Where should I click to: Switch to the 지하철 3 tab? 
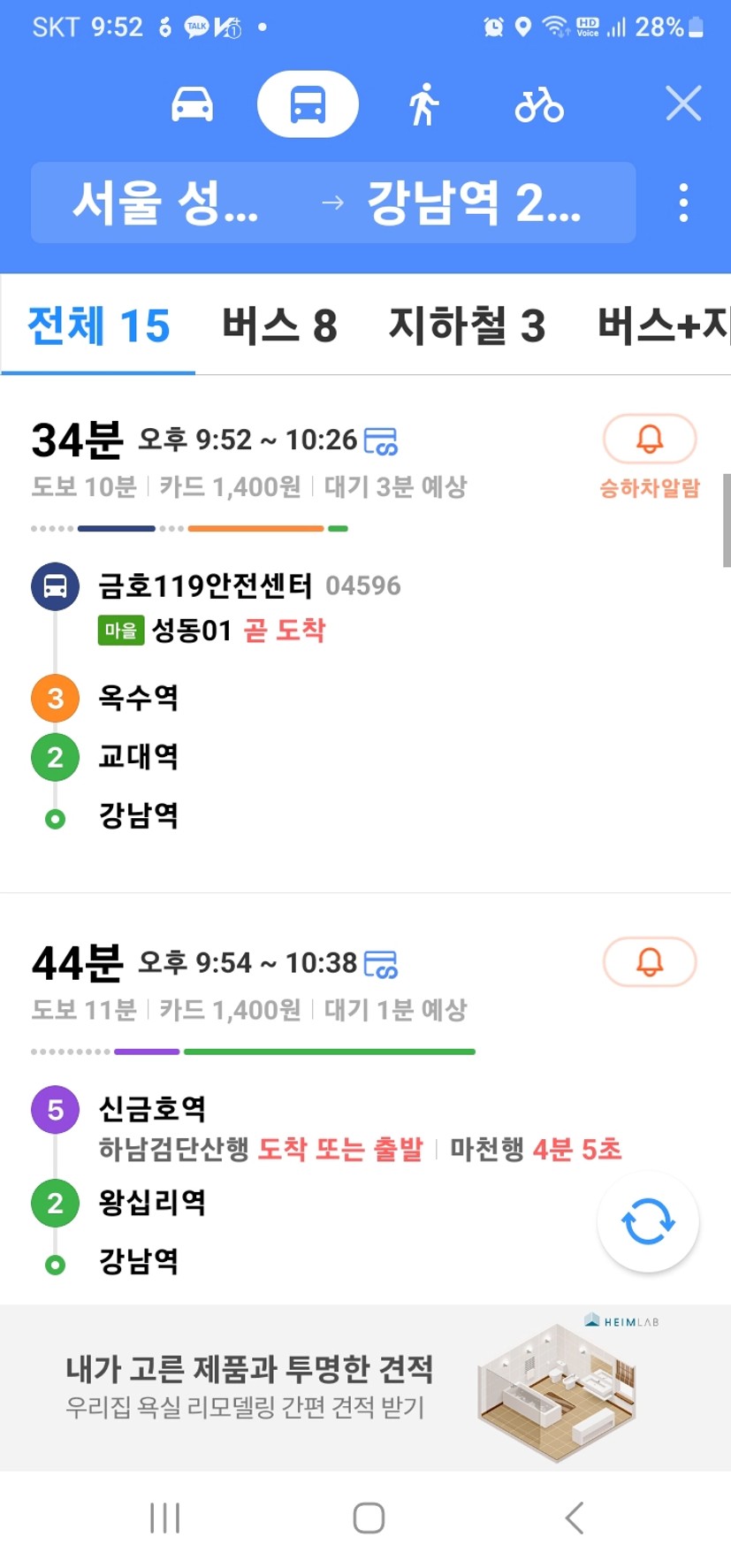point(467,325)
